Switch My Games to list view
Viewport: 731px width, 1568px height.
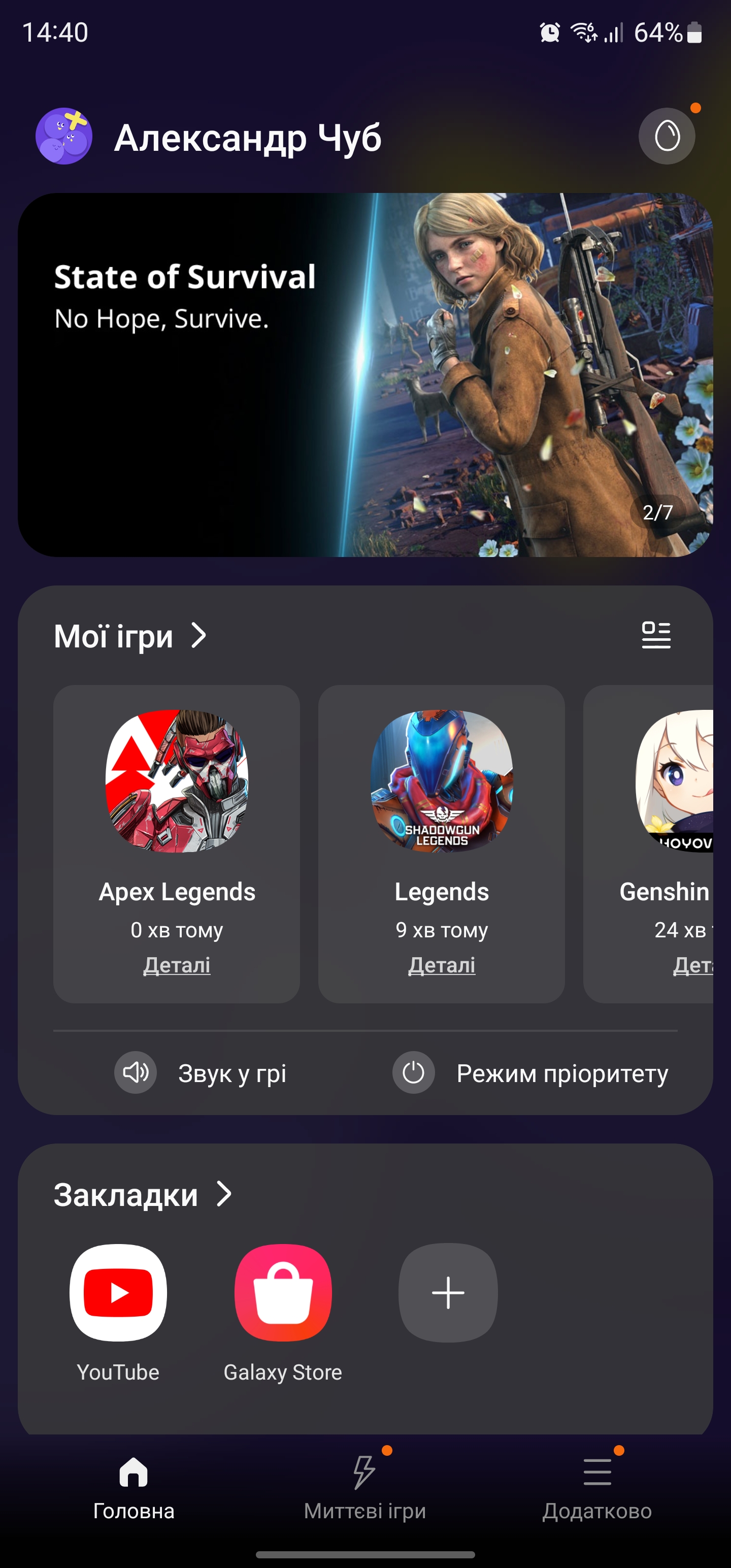(x=655, y=636)
